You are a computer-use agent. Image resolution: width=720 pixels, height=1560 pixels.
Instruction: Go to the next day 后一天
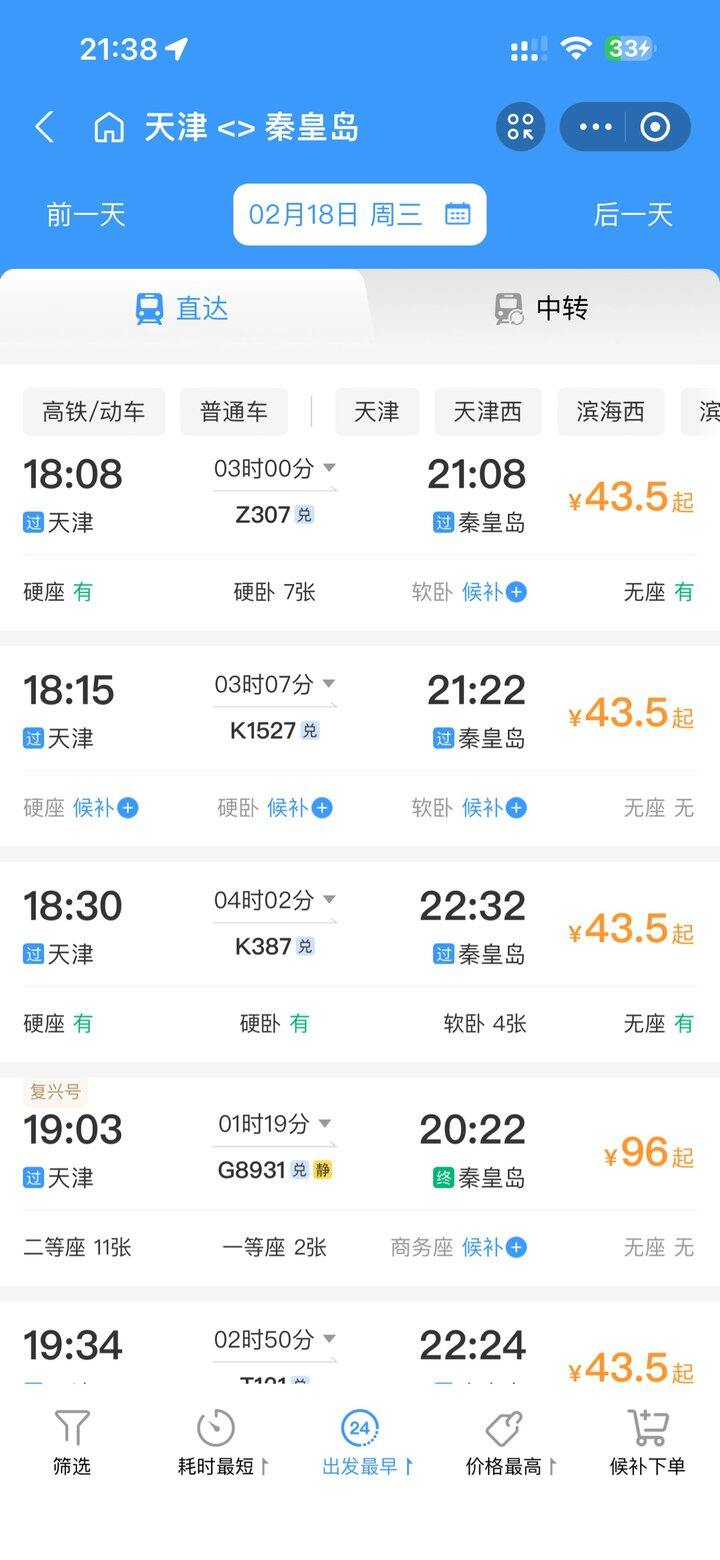pyautogui.click(x=633, y=215)
